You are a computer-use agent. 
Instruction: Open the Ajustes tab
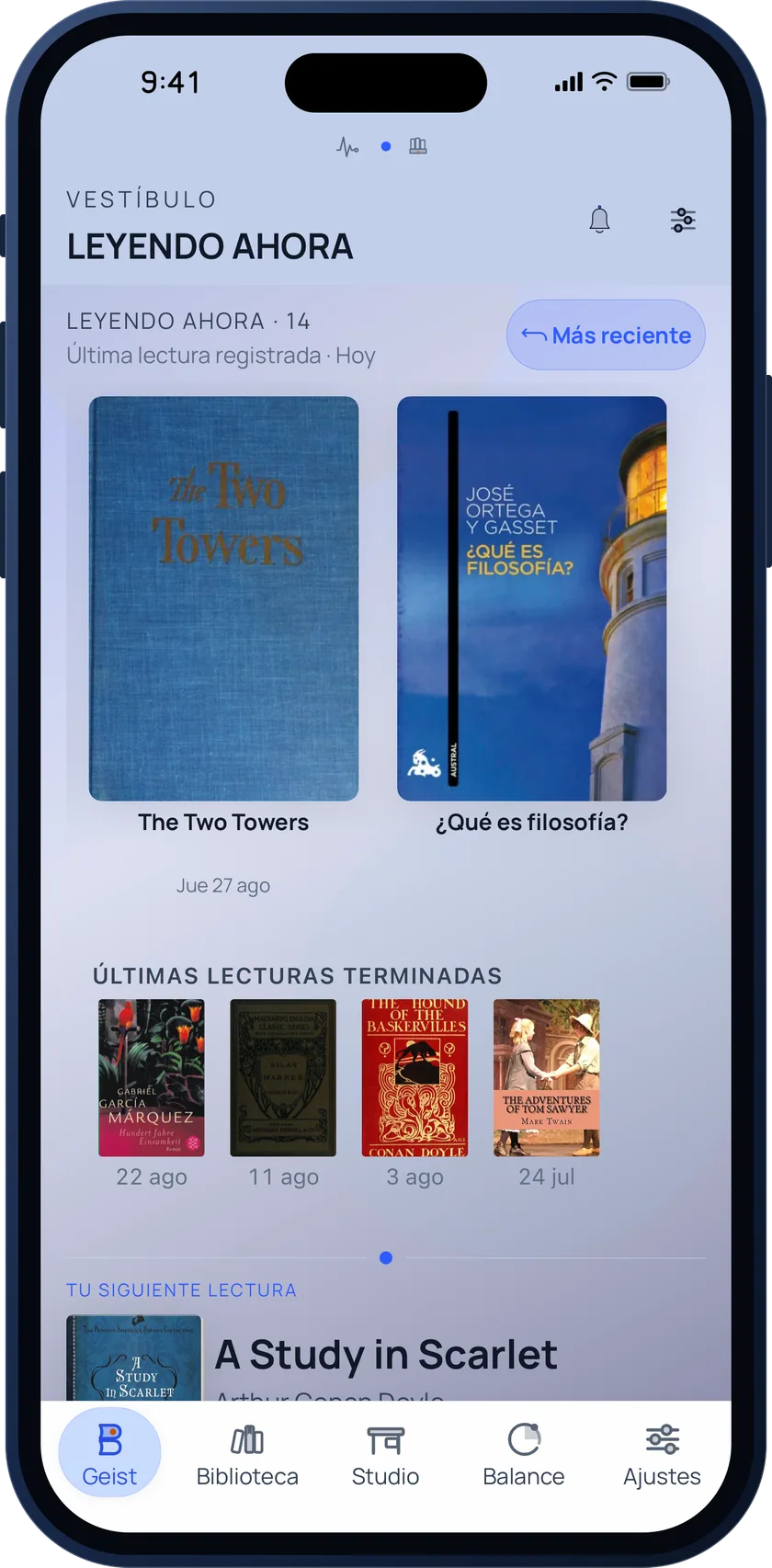coord(662,1455)
